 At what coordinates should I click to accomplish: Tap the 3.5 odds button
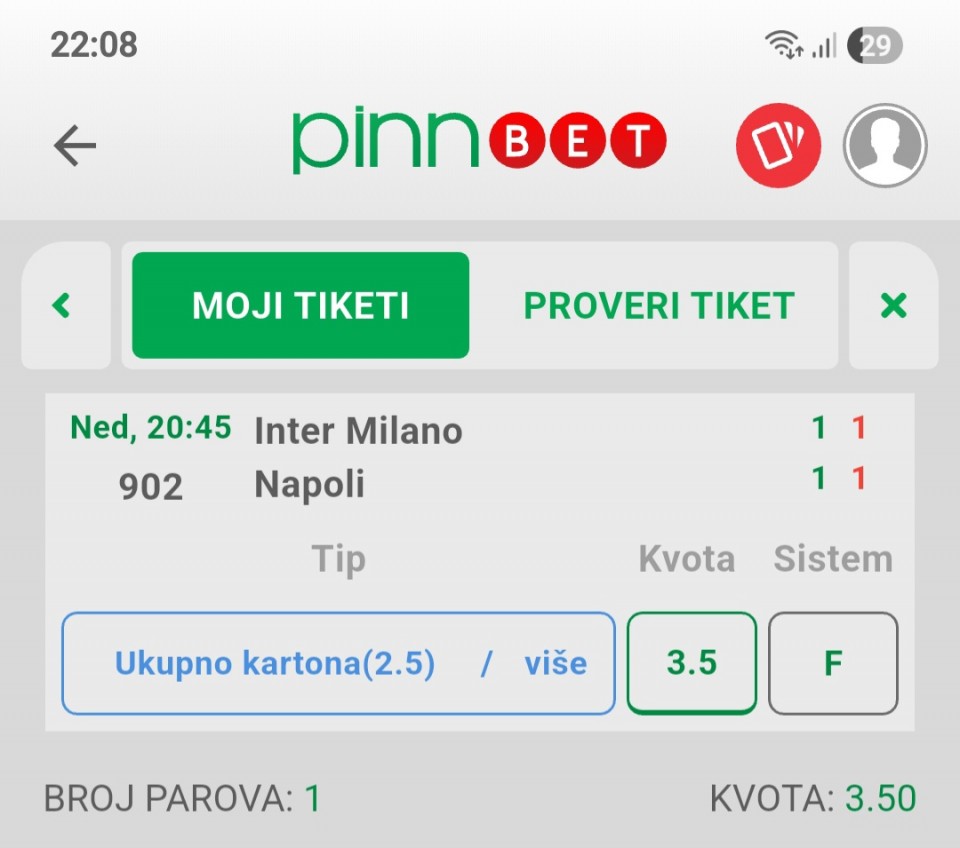click(691, 663)
